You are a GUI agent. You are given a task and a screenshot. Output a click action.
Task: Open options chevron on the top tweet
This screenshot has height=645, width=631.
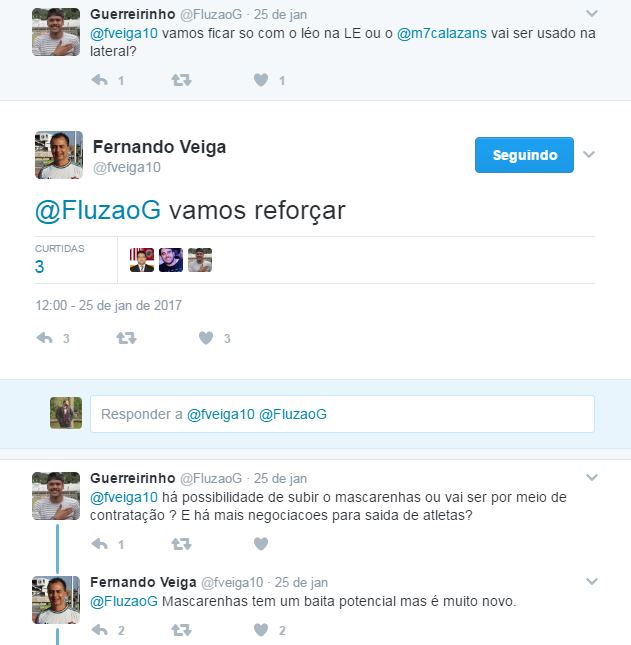[x=592, y=14]
